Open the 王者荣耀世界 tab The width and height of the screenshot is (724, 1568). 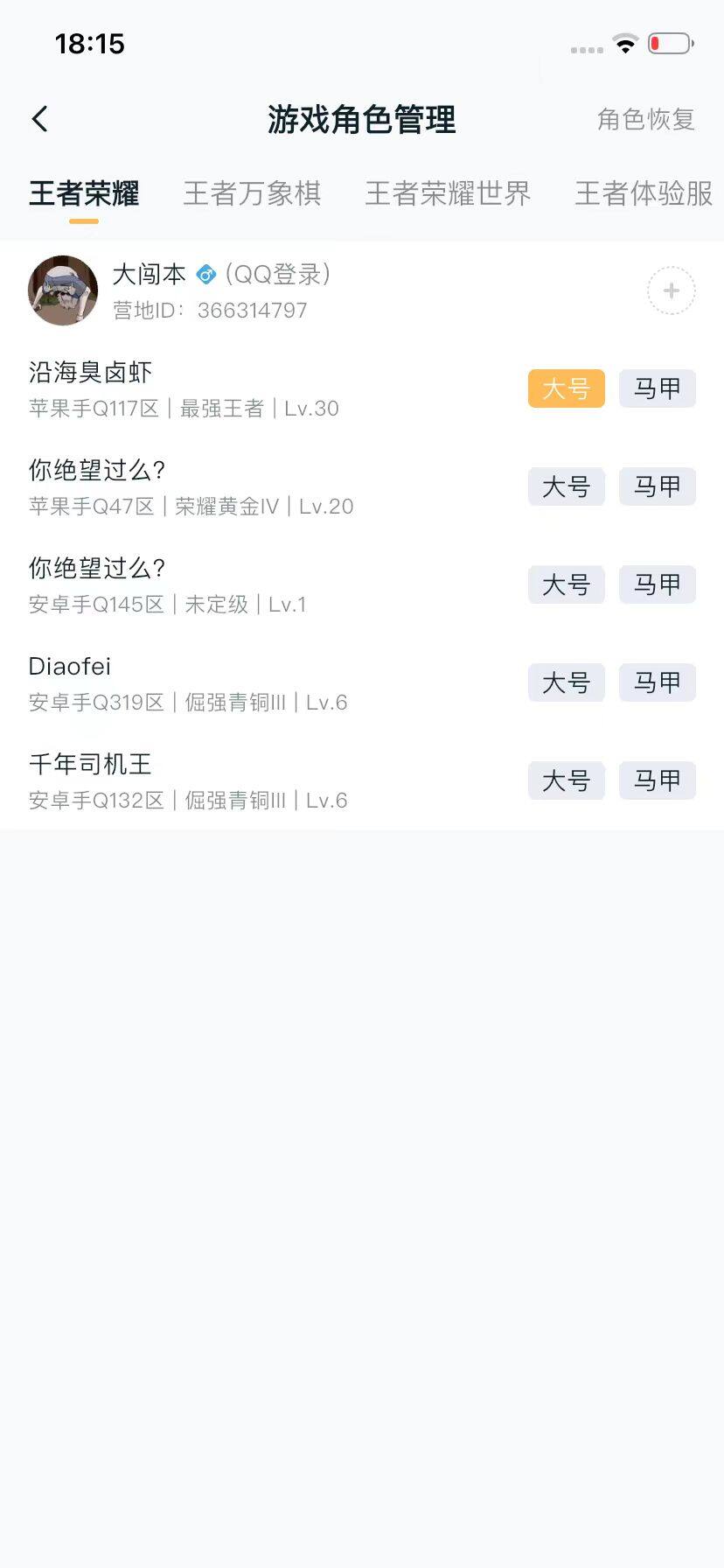pos(448,193)
